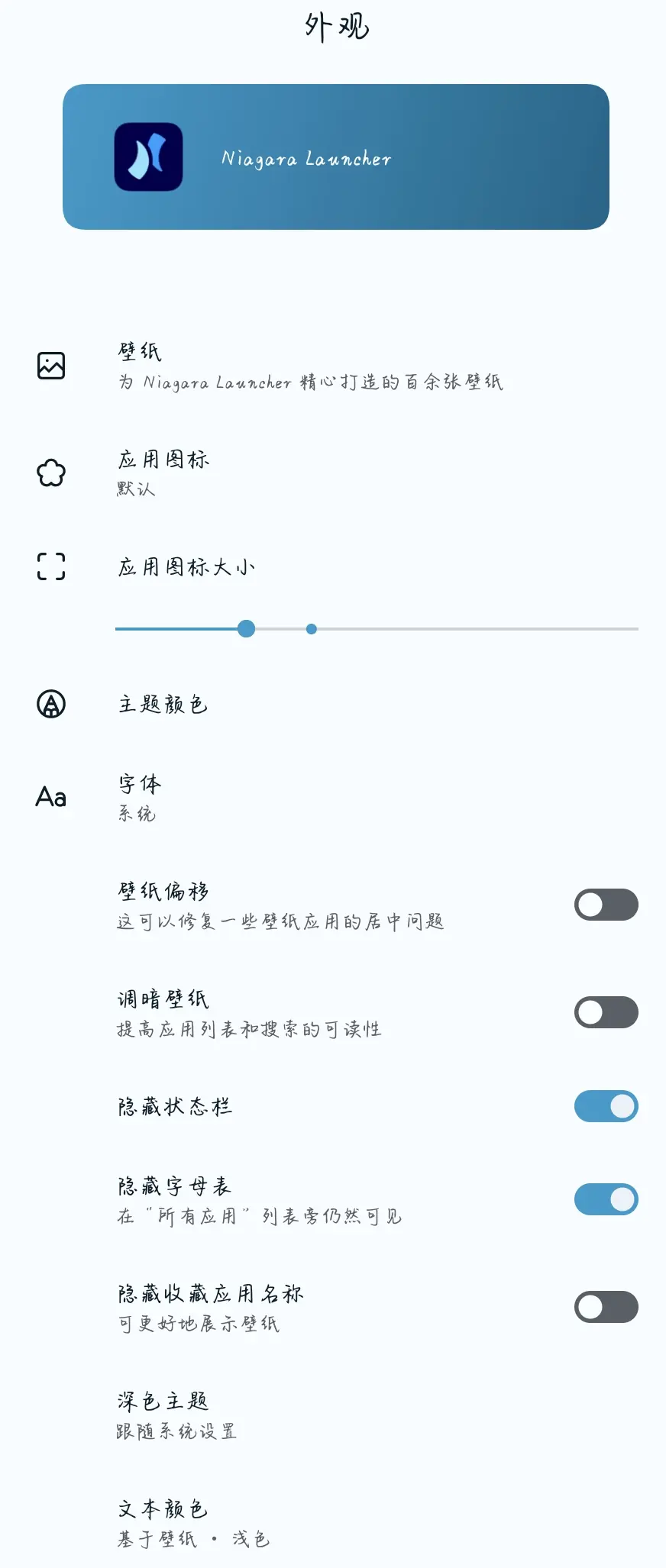Open the 壁纸 wallpaper settings entry
666x1568 pixels.
(309, 365)
